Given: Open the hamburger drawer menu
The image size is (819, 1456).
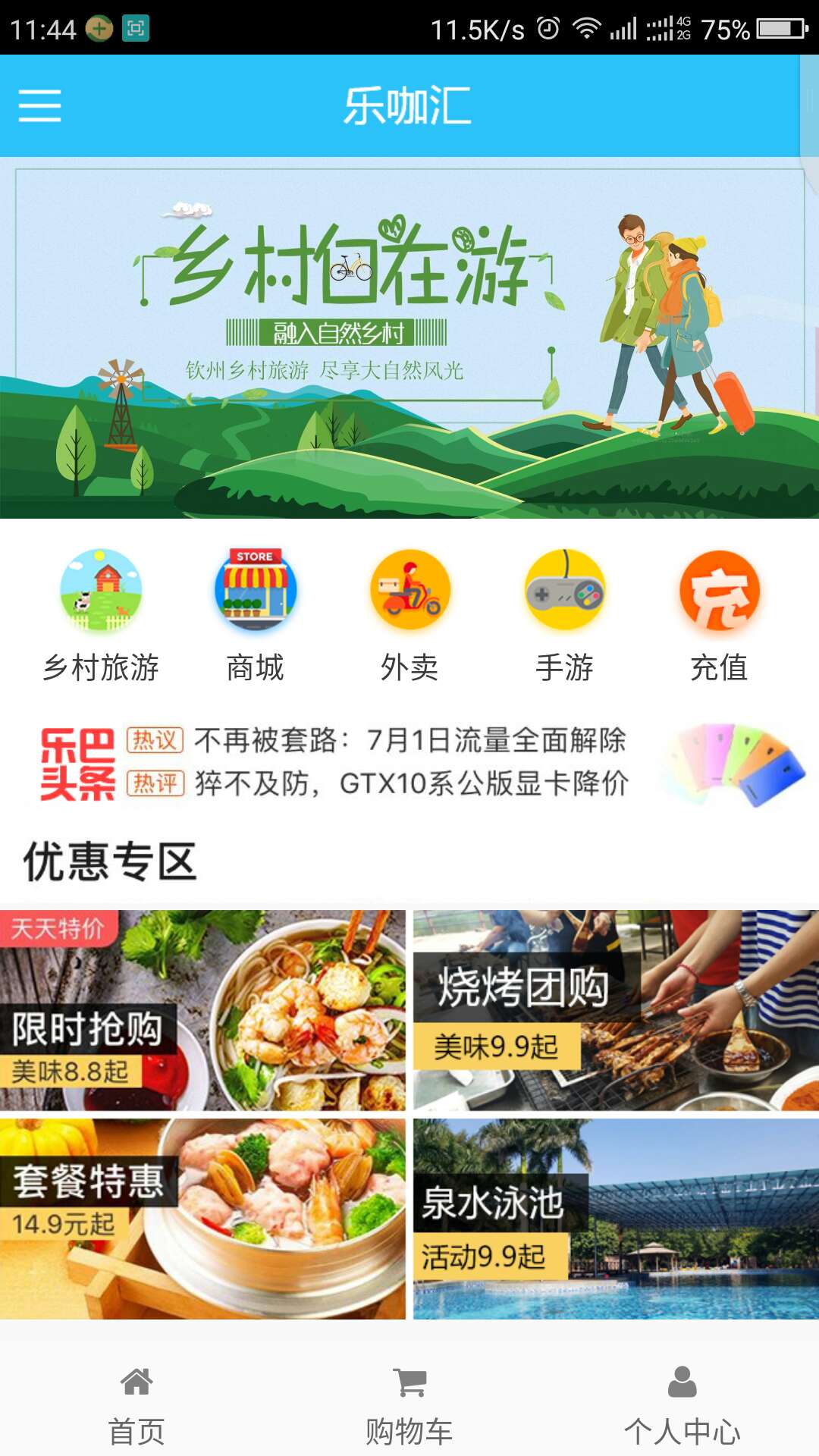Looking at the screenshot, I should tap(39, 105).
